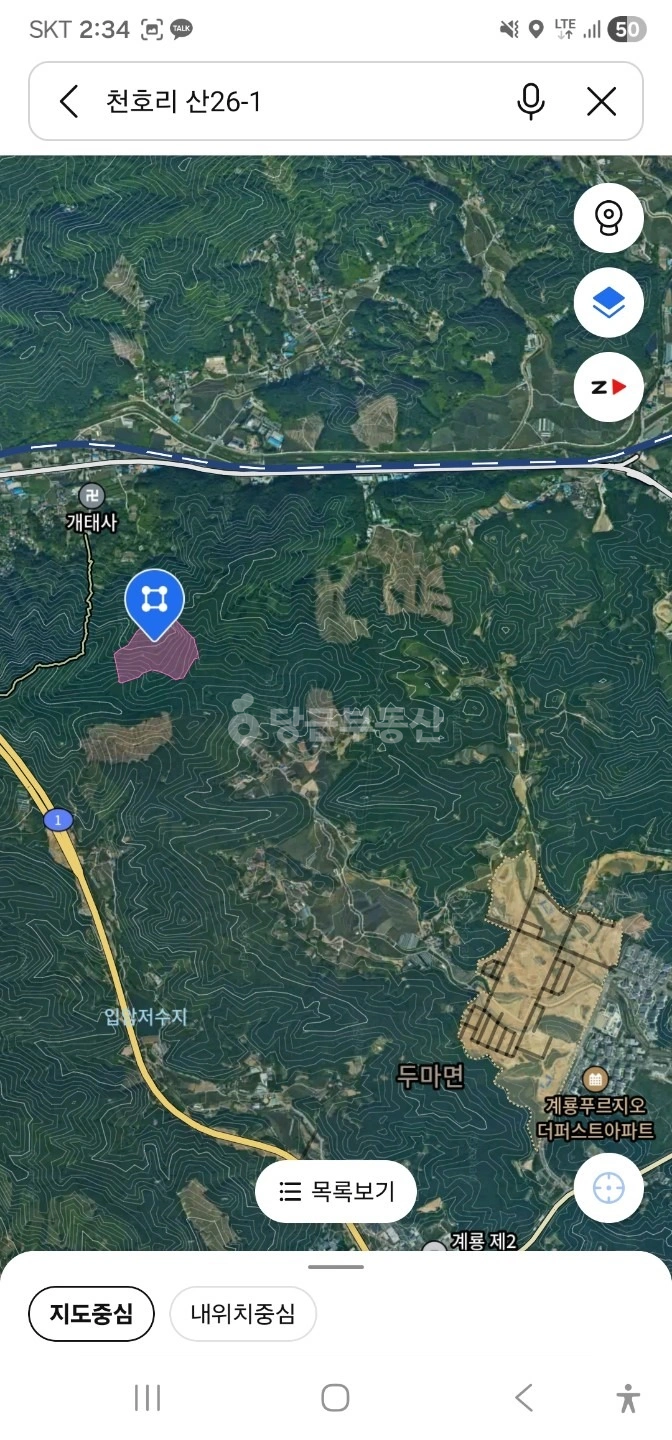Expand the bottom sheet handle
The width and height of the screenshot is (672, 1440).
click(336, 1266)
